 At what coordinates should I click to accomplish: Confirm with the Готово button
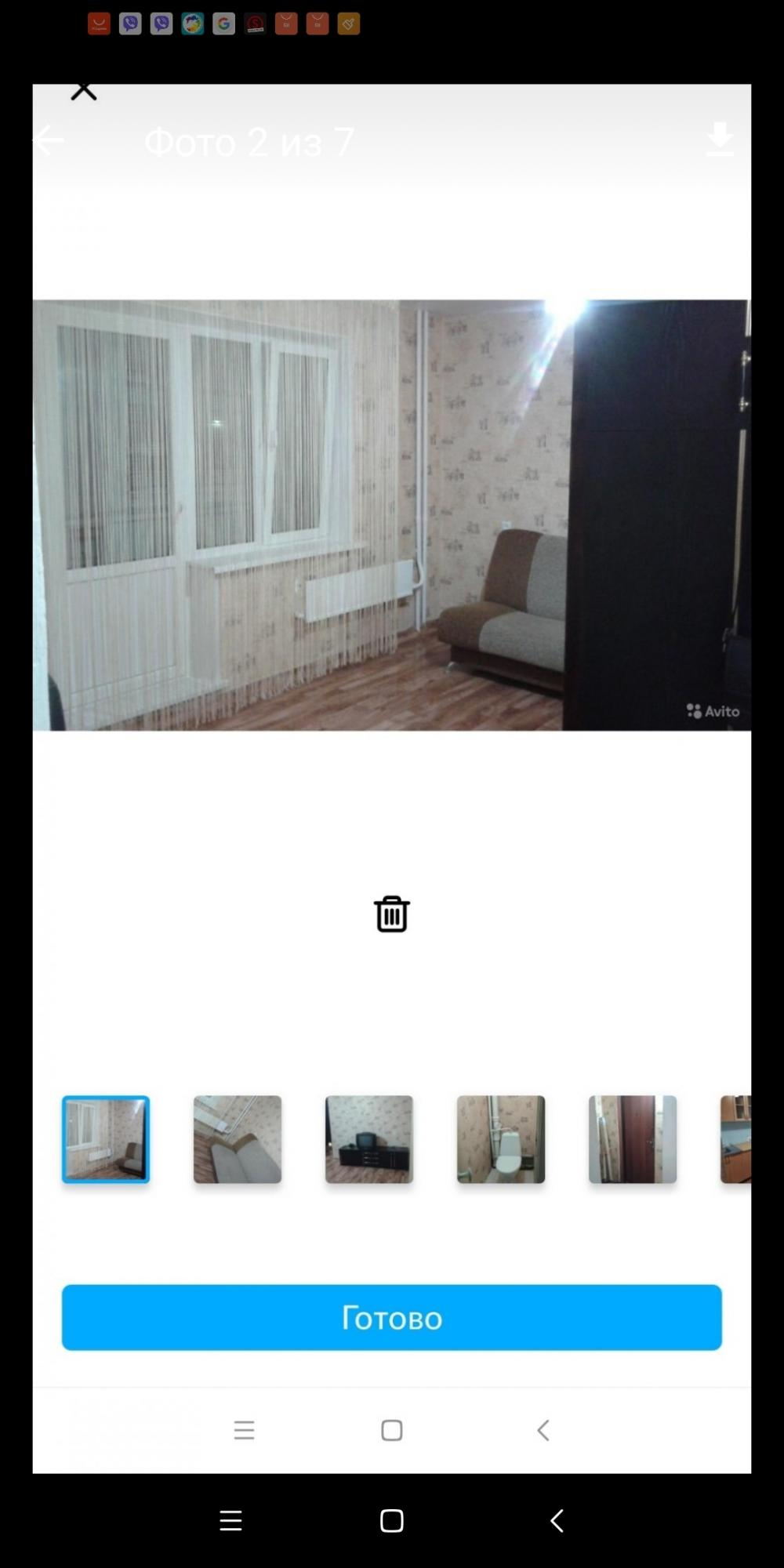coord(391,1317)
